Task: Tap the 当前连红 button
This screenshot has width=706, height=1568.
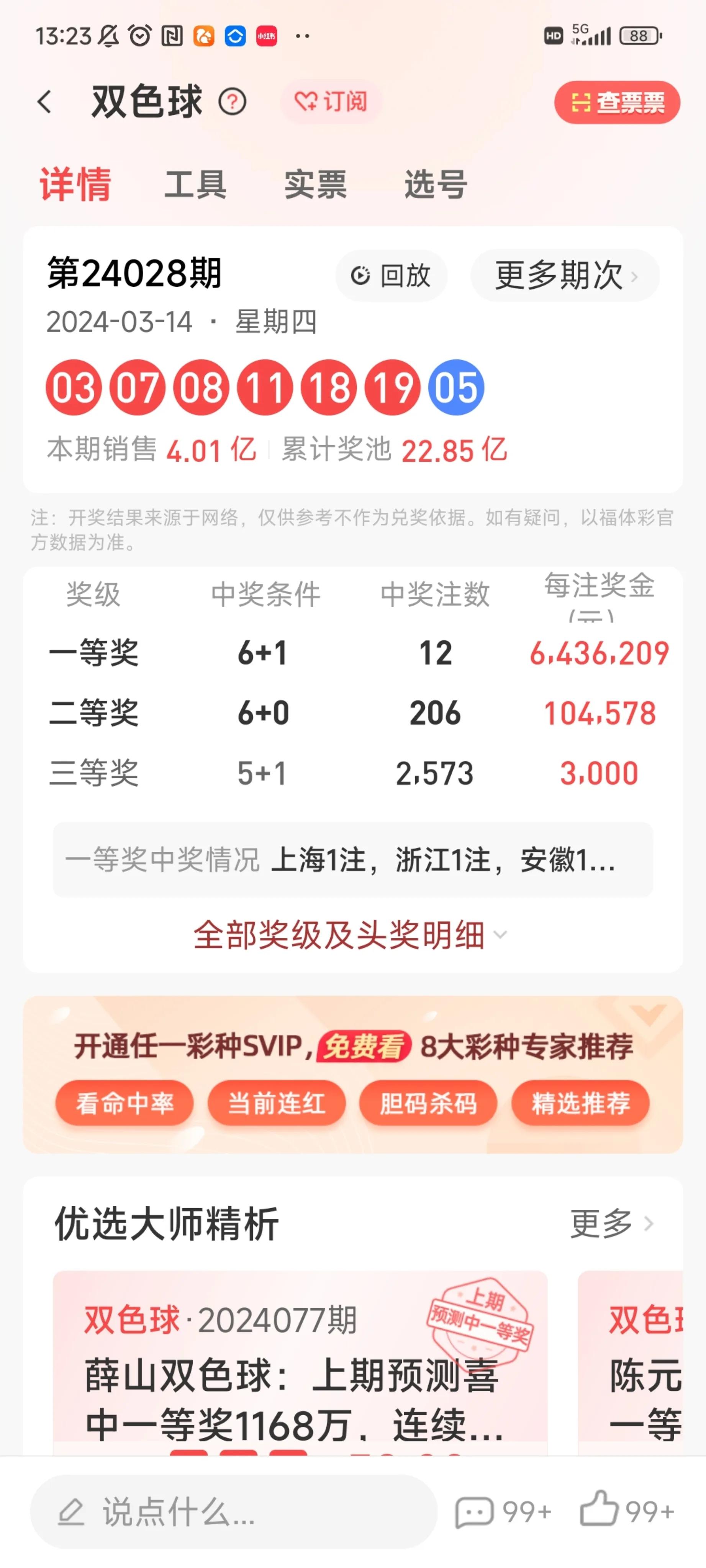Action: pos(276,1103)
